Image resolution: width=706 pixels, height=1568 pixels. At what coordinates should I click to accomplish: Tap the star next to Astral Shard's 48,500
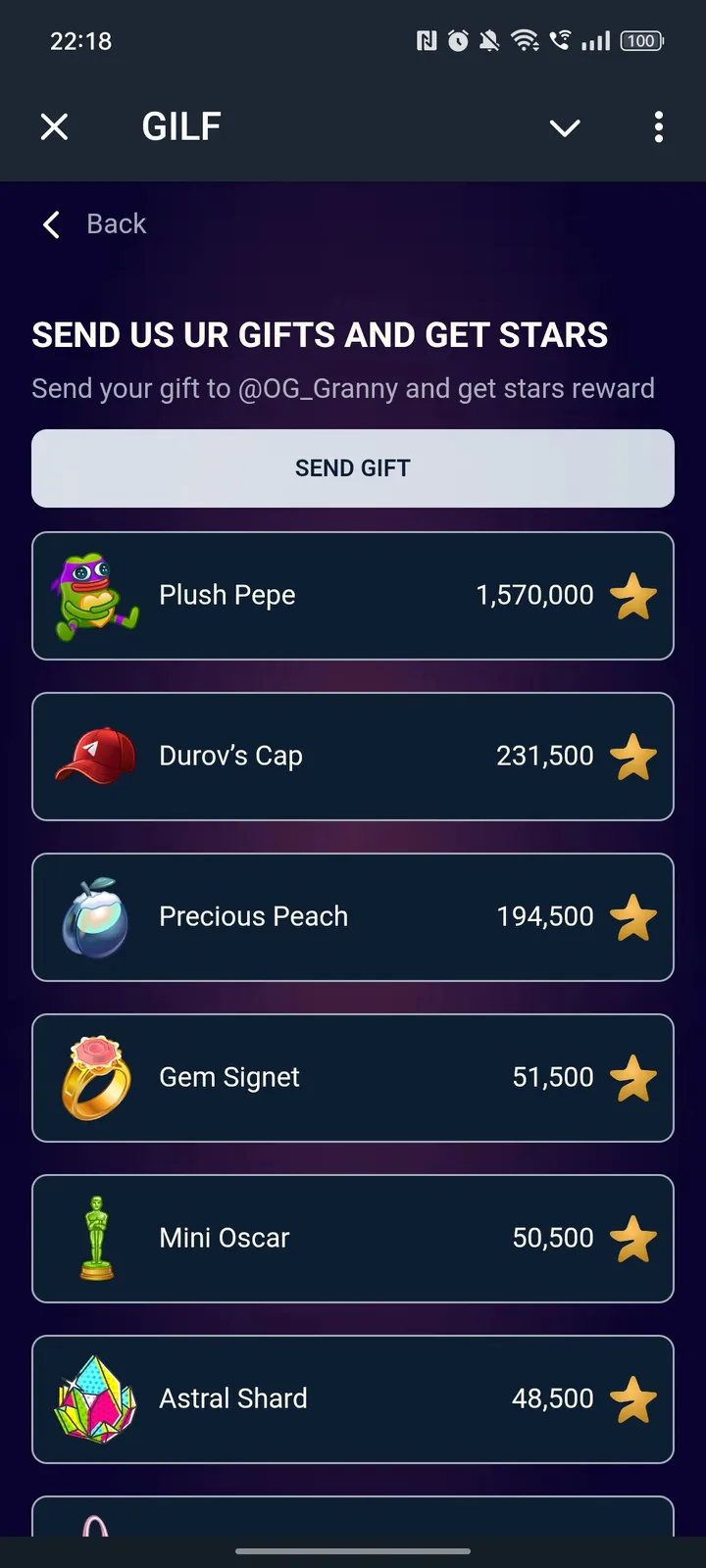[633, 1399]
